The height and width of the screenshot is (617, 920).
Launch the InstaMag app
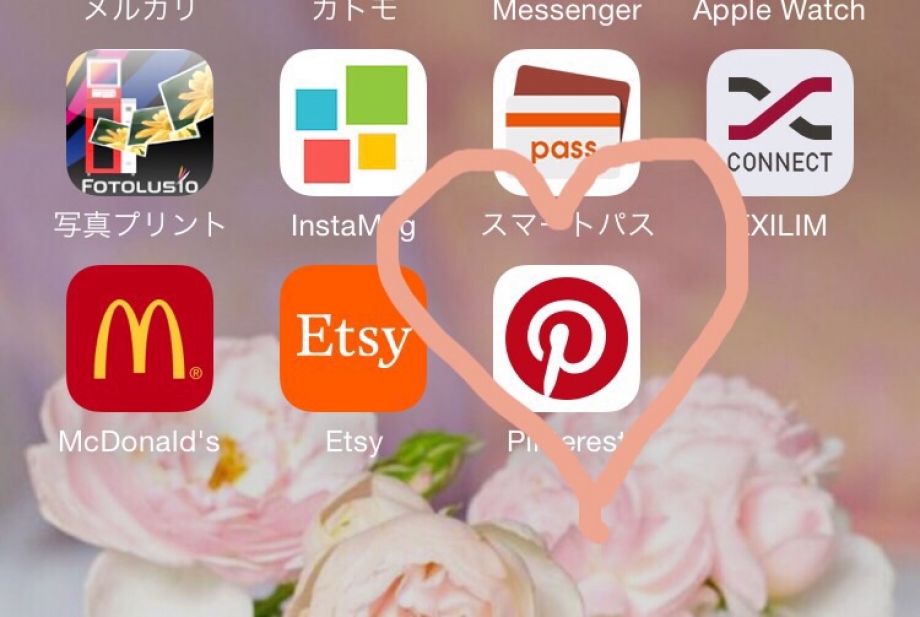353,122
